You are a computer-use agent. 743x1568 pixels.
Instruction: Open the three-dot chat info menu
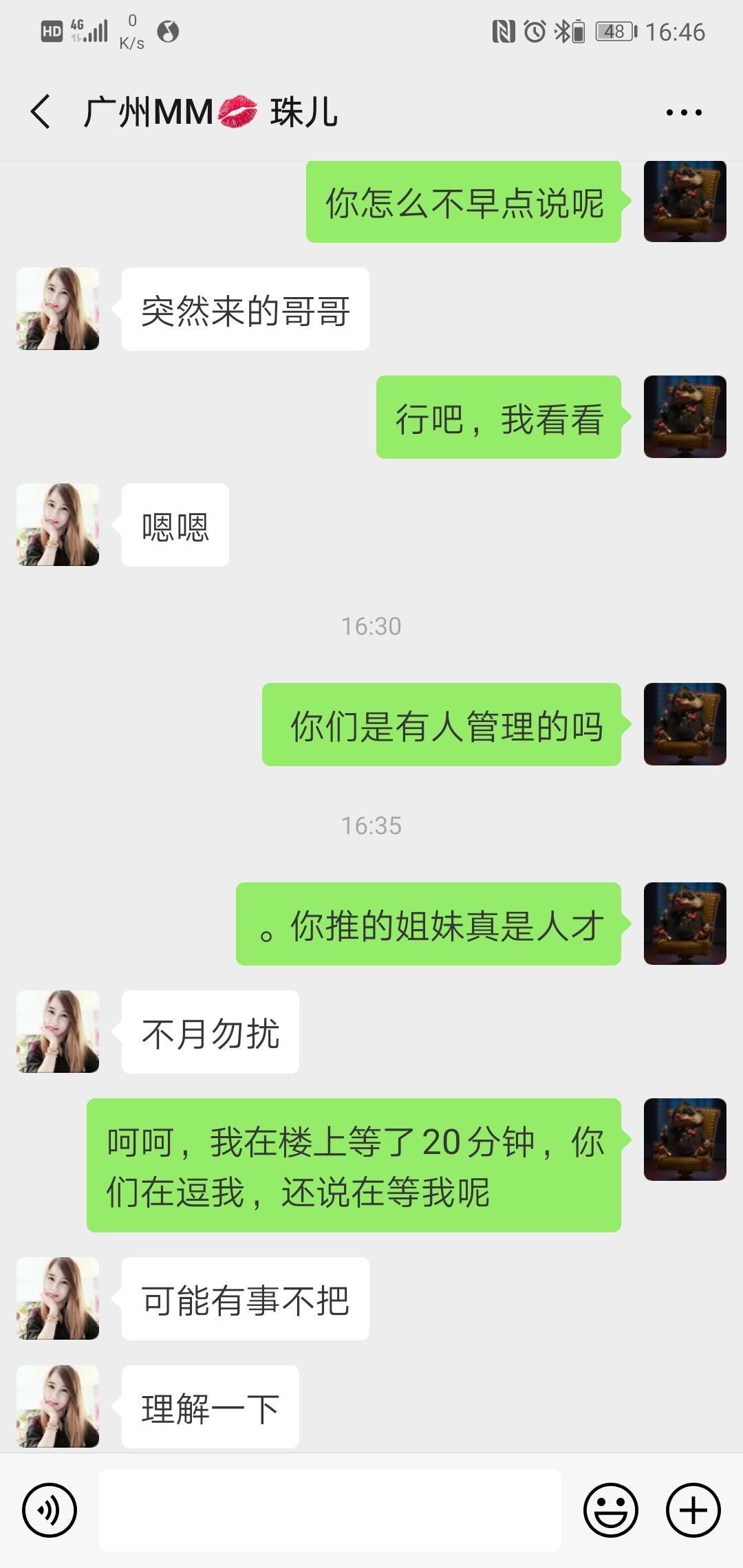[683, 112]
